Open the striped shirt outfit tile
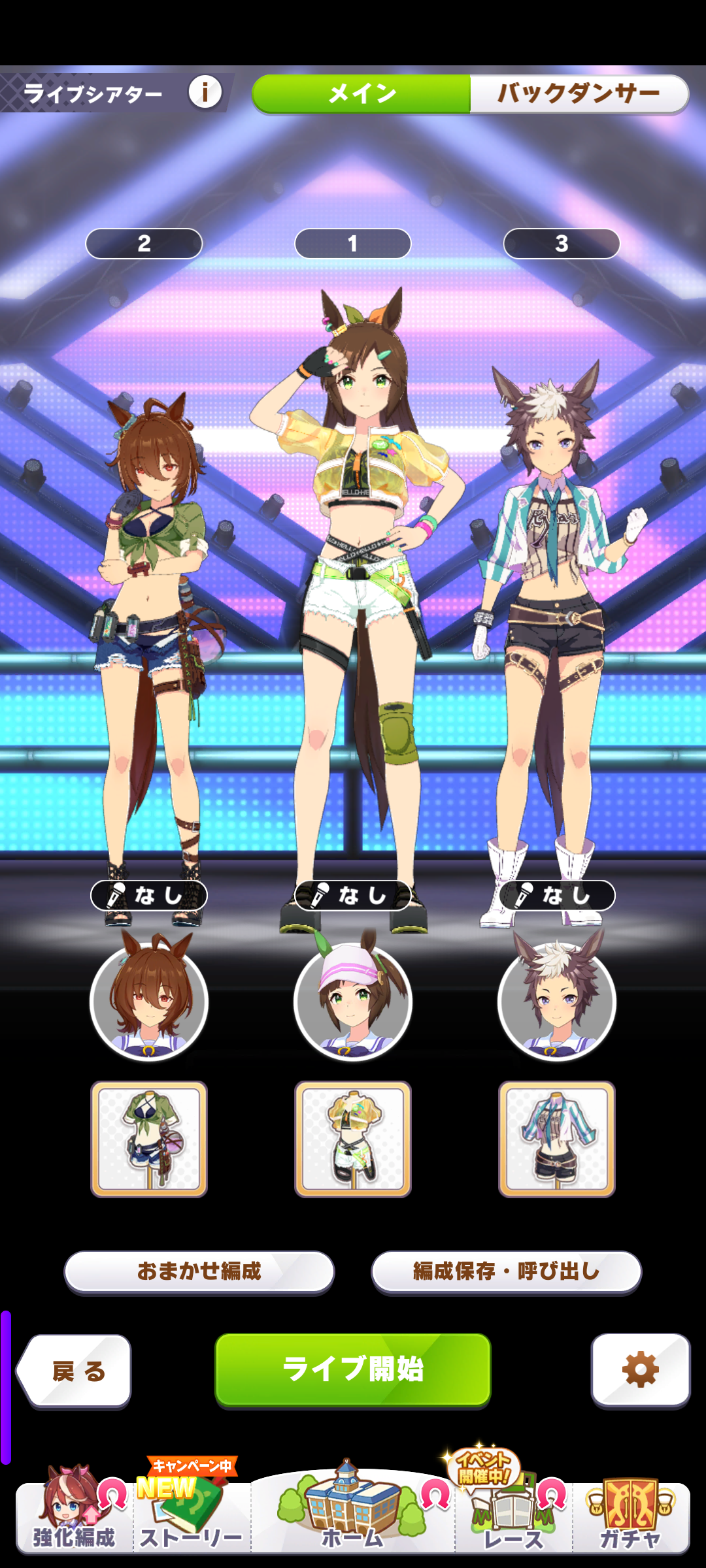 pos(557,1139)
